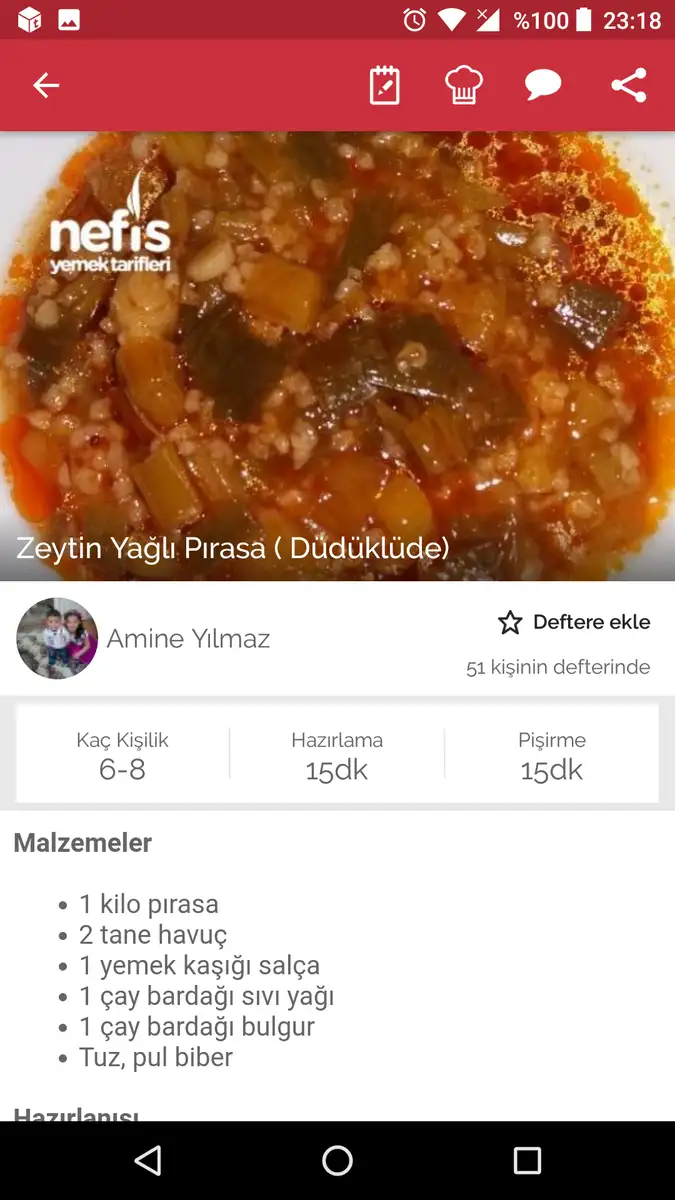Open the recipe photo full view

(x=337, y=340)
